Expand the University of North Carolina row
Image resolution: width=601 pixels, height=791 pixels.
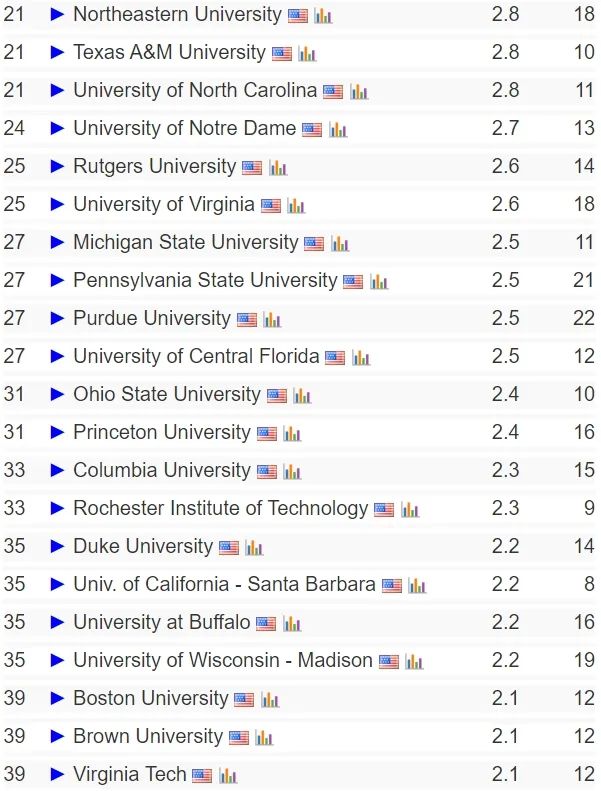click(57, 91)
